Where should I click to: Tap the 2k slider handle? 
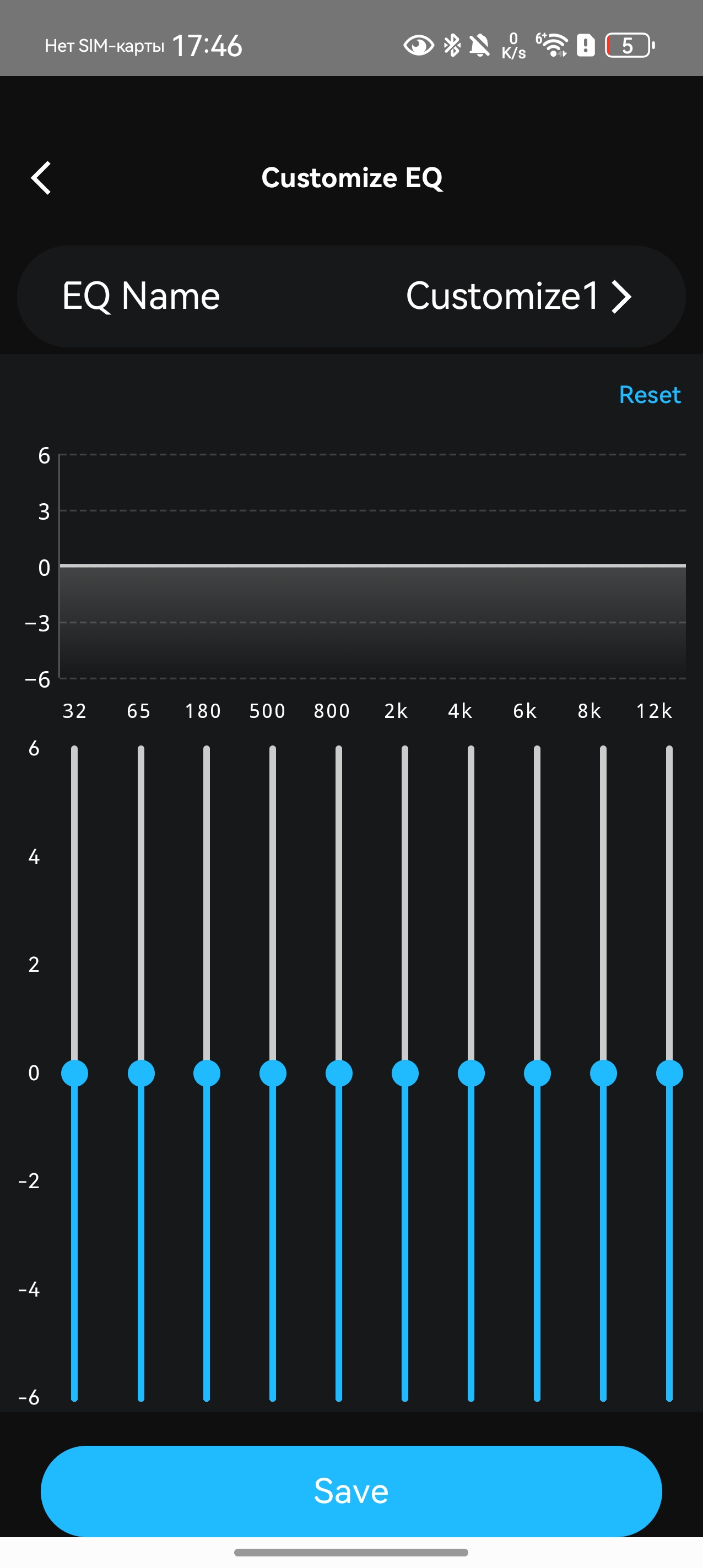[405, 1073]
